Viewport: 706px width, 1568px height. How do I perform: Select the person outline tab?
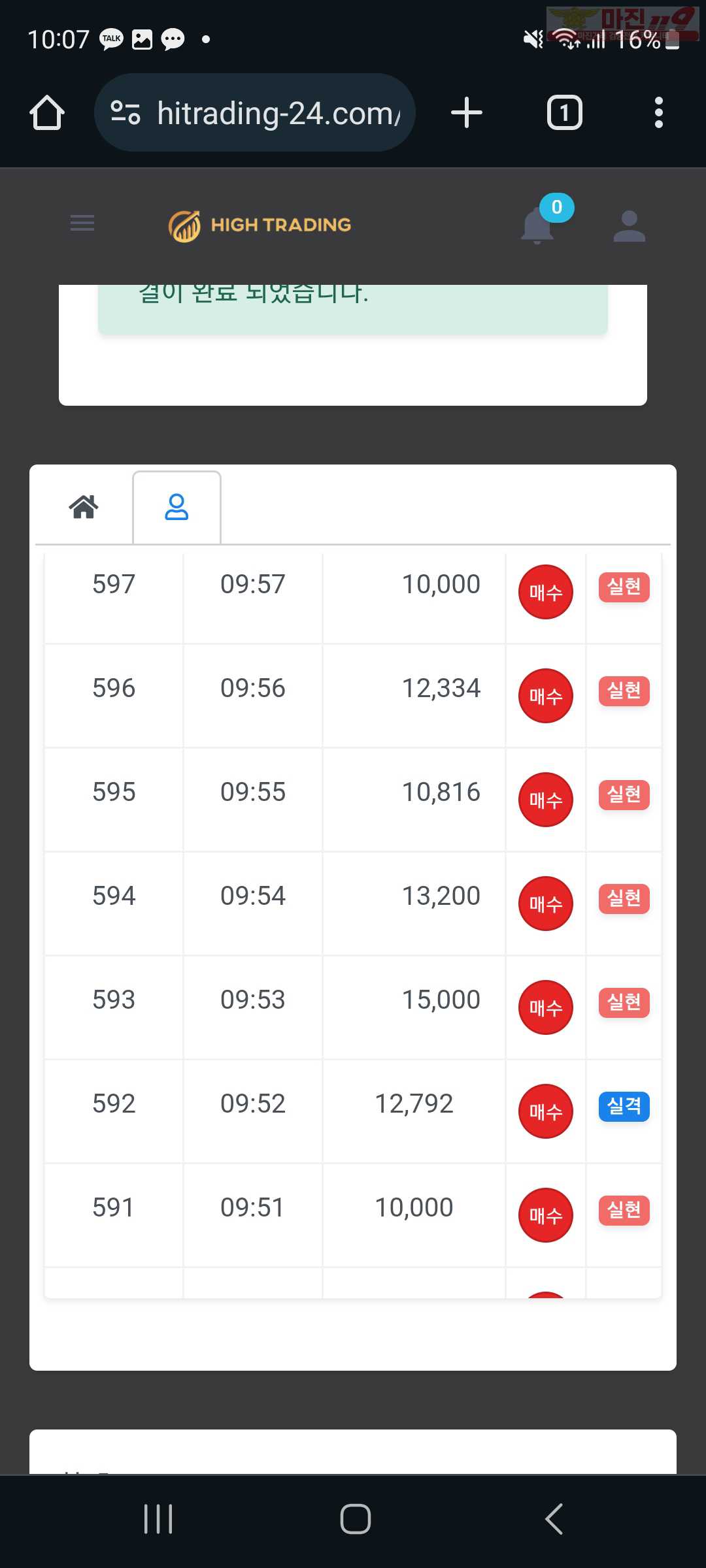176,507
